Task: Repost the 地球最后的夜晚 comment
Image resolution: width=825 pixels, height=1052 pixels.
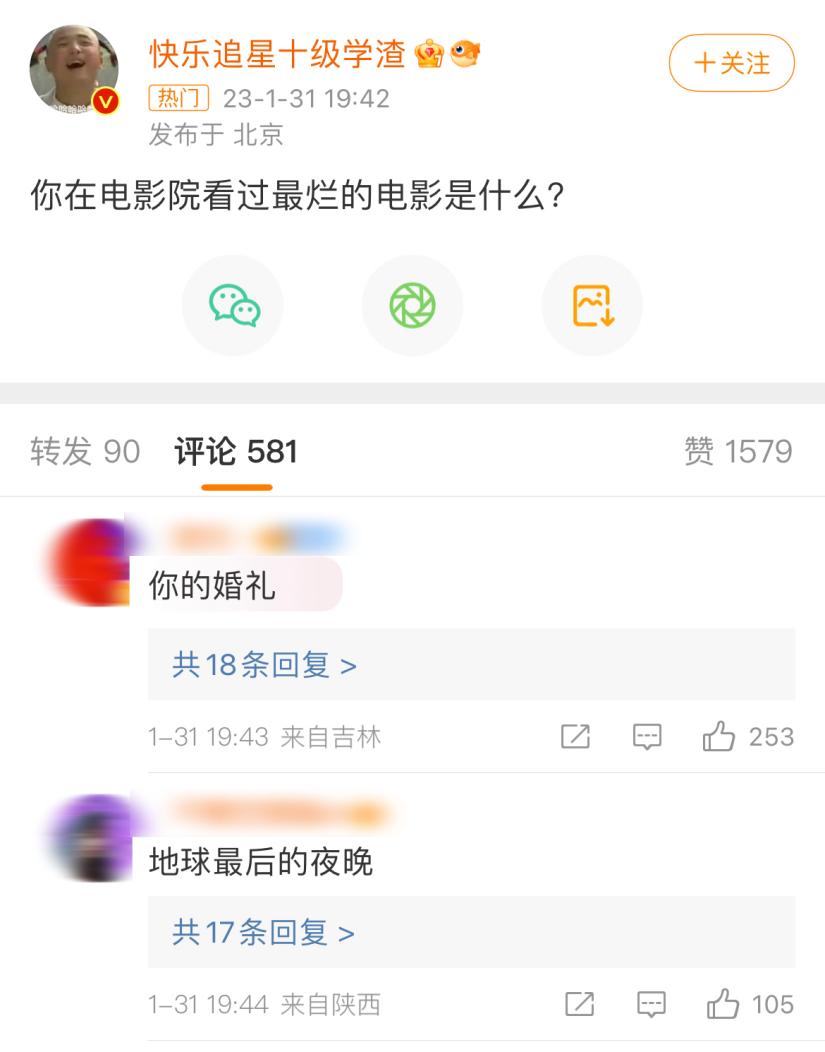Action: tap(579, 1004)
